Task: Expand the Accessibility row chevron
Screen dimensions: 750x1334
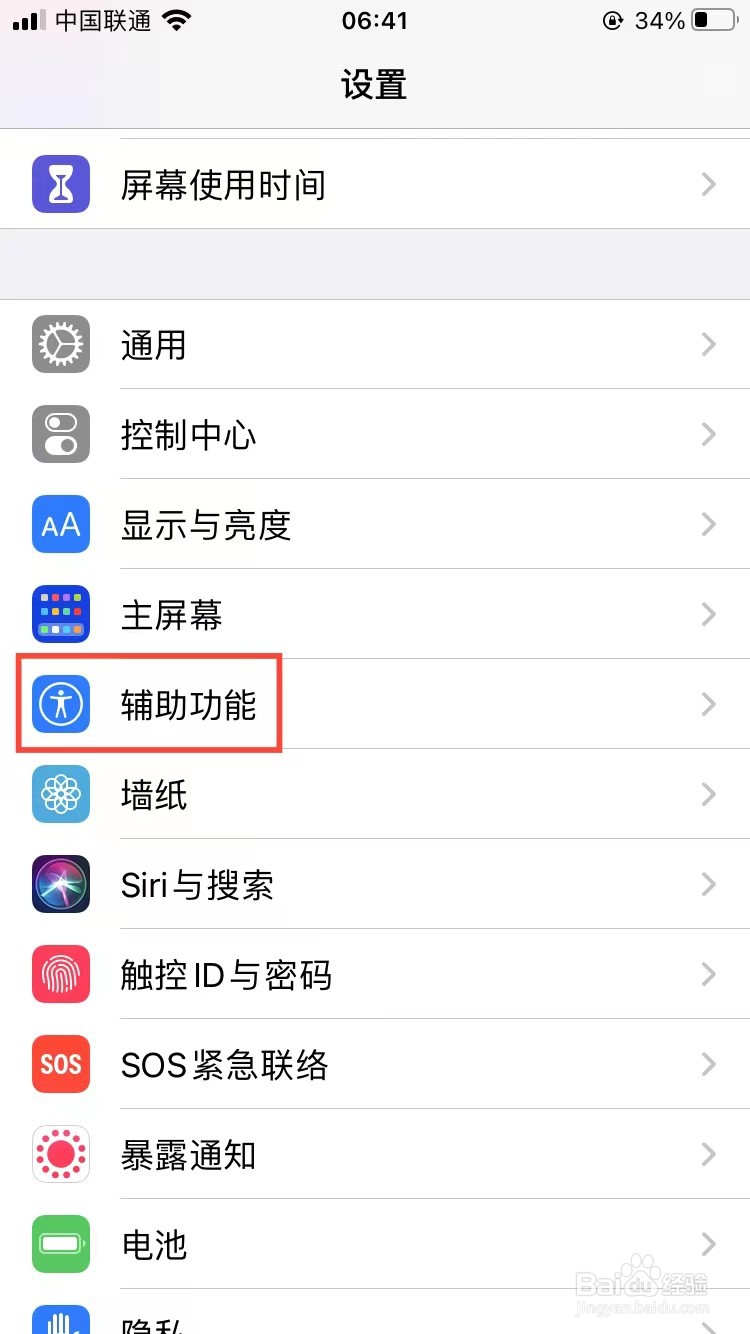Action: tap(710, 704)
